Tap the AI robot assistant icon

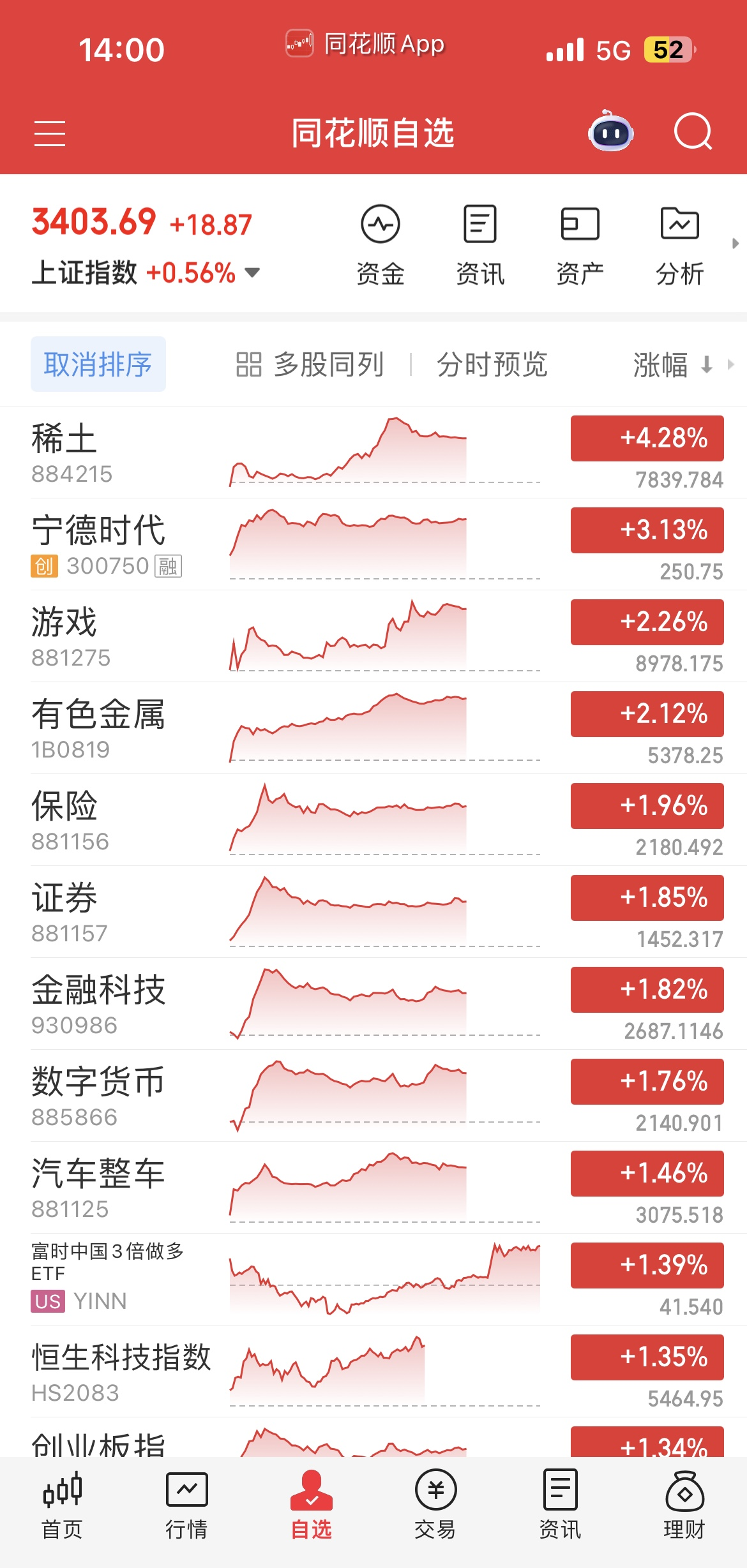[x=612, y=132]
